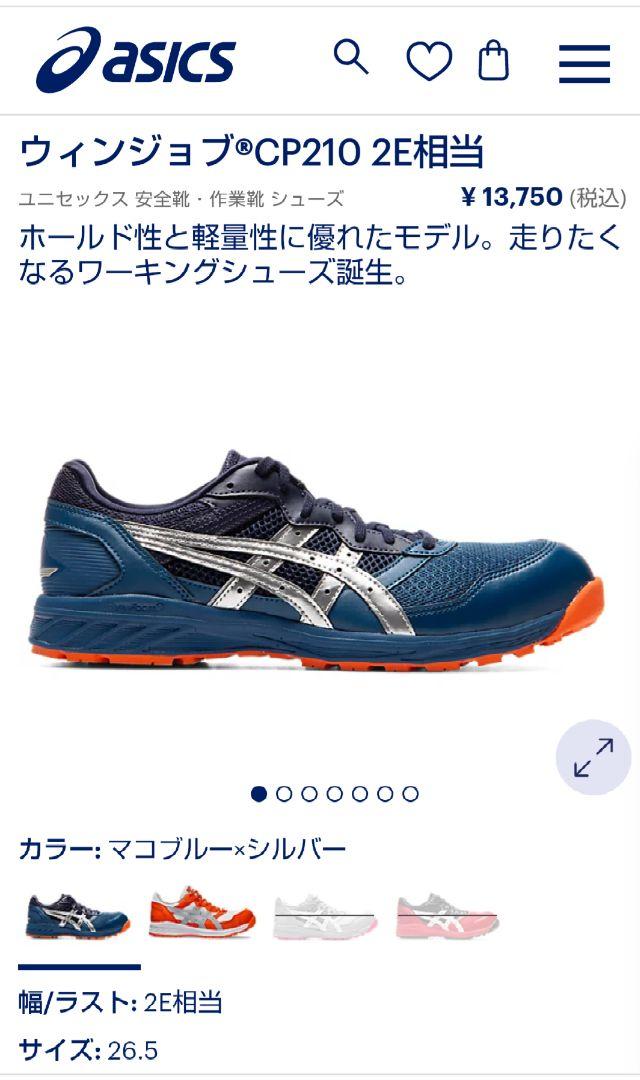The image size is (640, 1080).
Task: Select the orange and white color variant
Action: tap(202, 913)
